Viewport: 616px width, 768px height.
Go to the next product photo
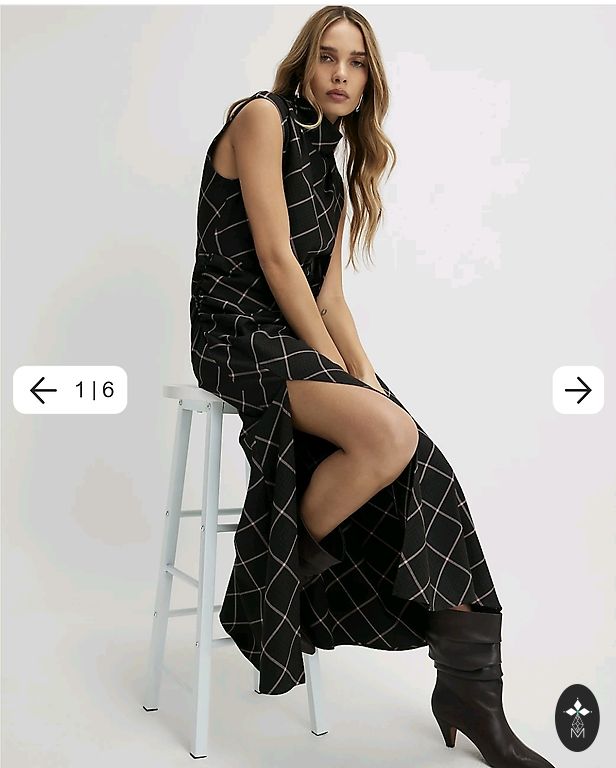[578, 390]
